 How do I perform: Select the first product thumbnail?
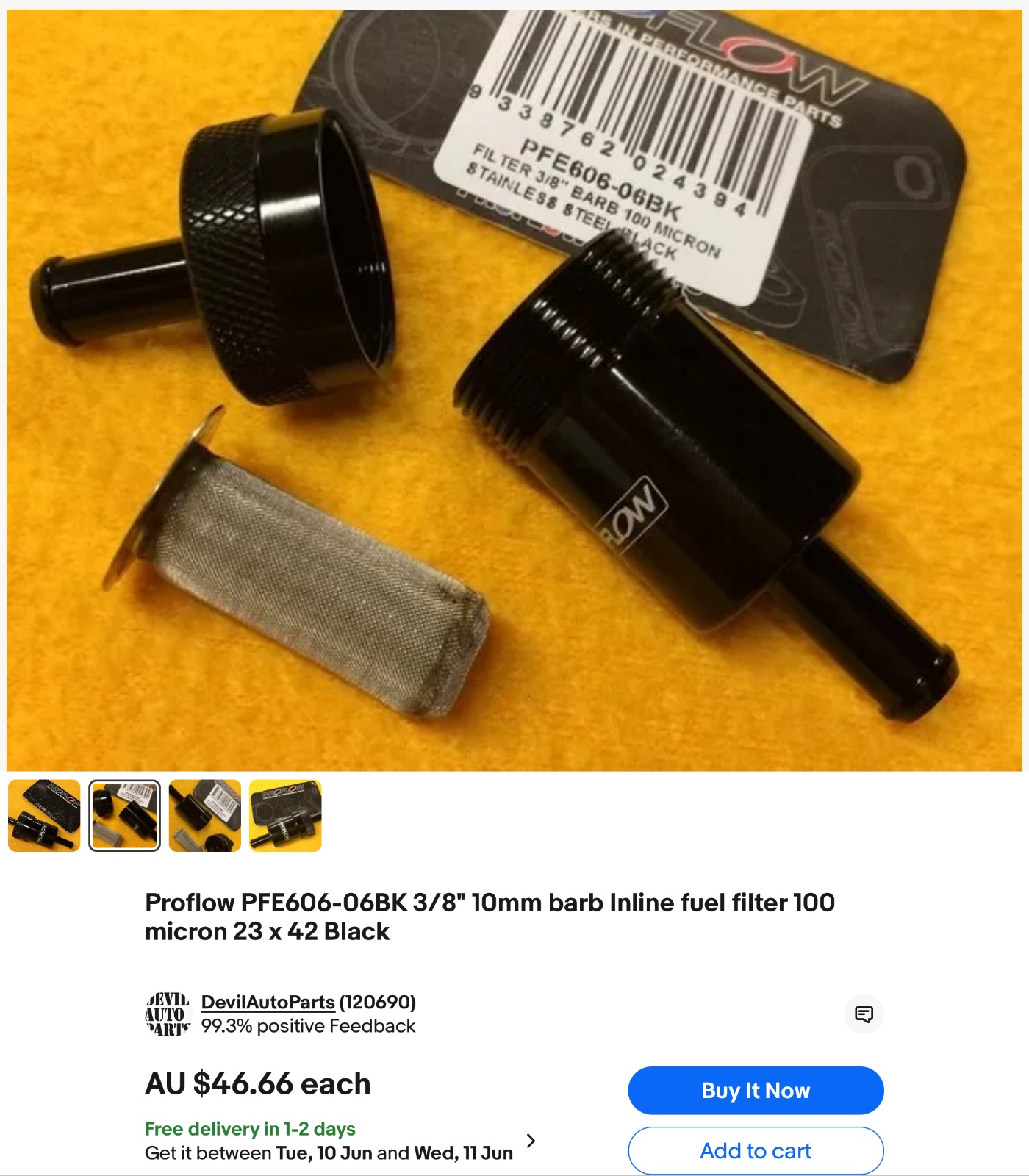pos(44,815)
